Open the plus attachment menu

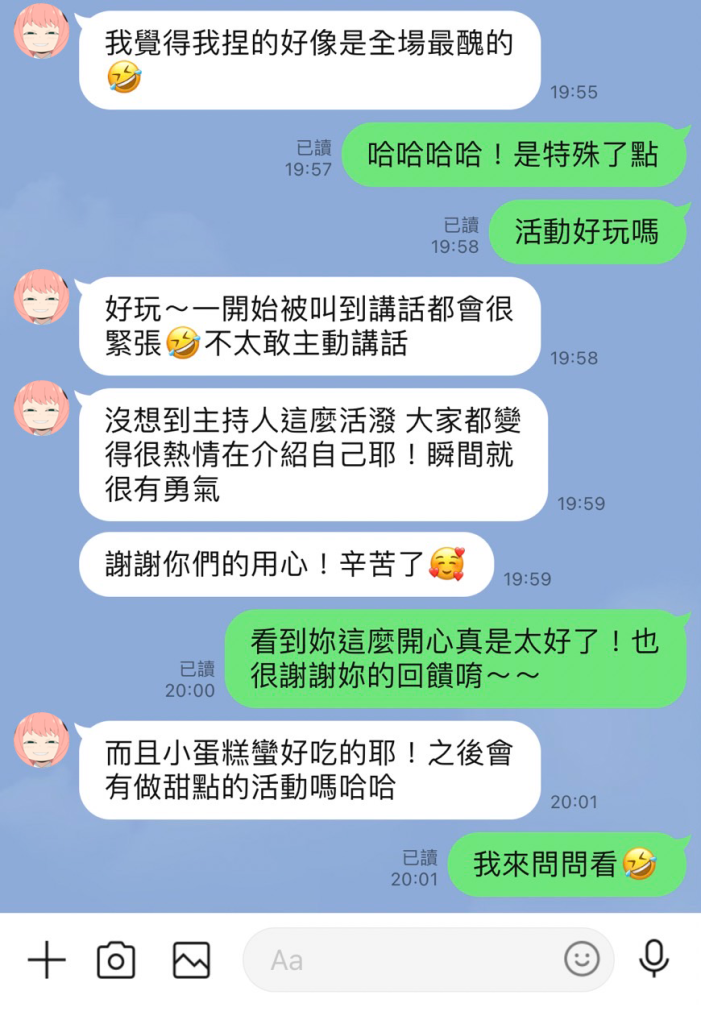point(46,961)
